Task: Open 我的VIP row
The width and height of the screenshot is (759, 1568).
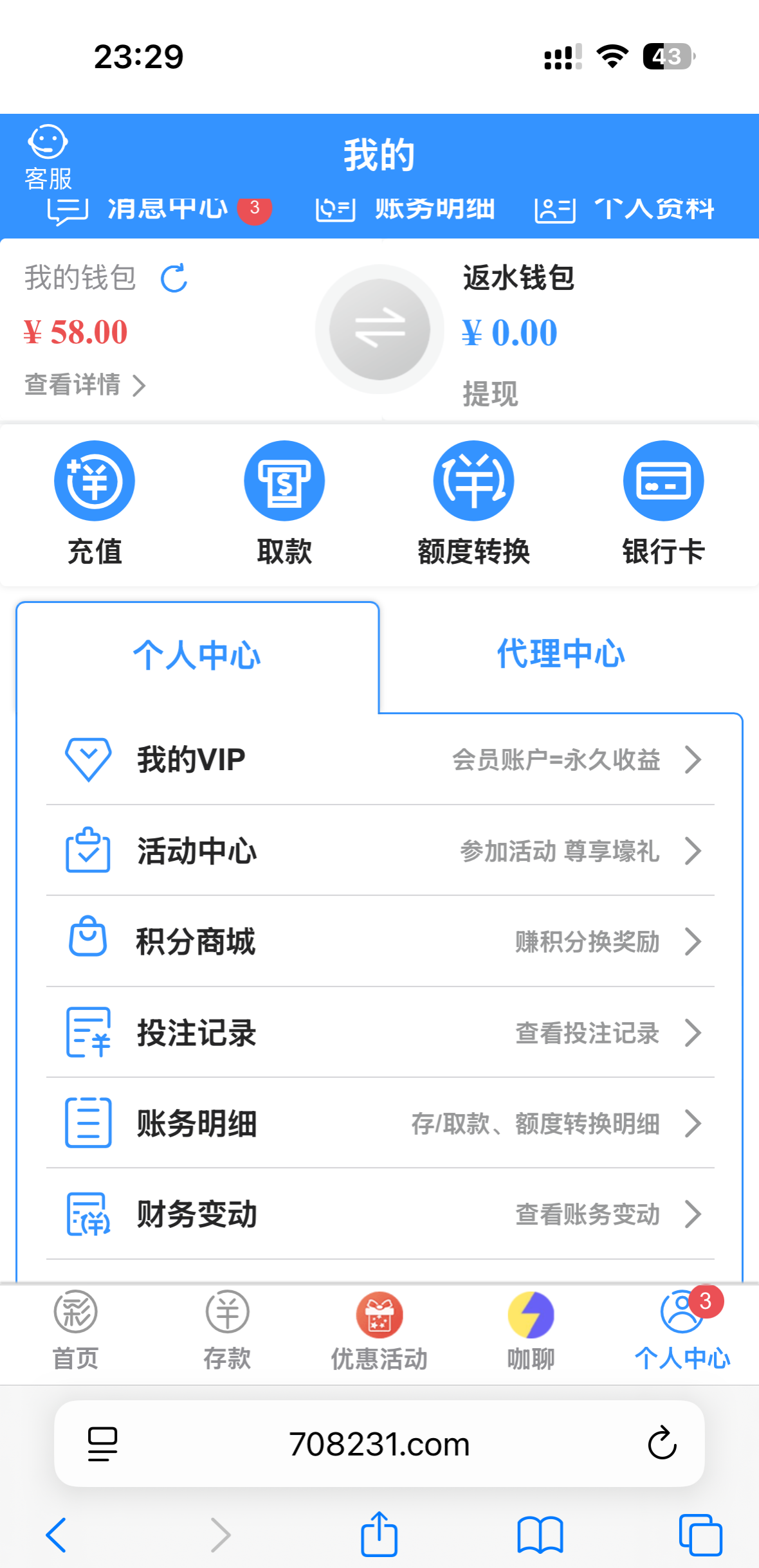Action: (x=379, y=759)
